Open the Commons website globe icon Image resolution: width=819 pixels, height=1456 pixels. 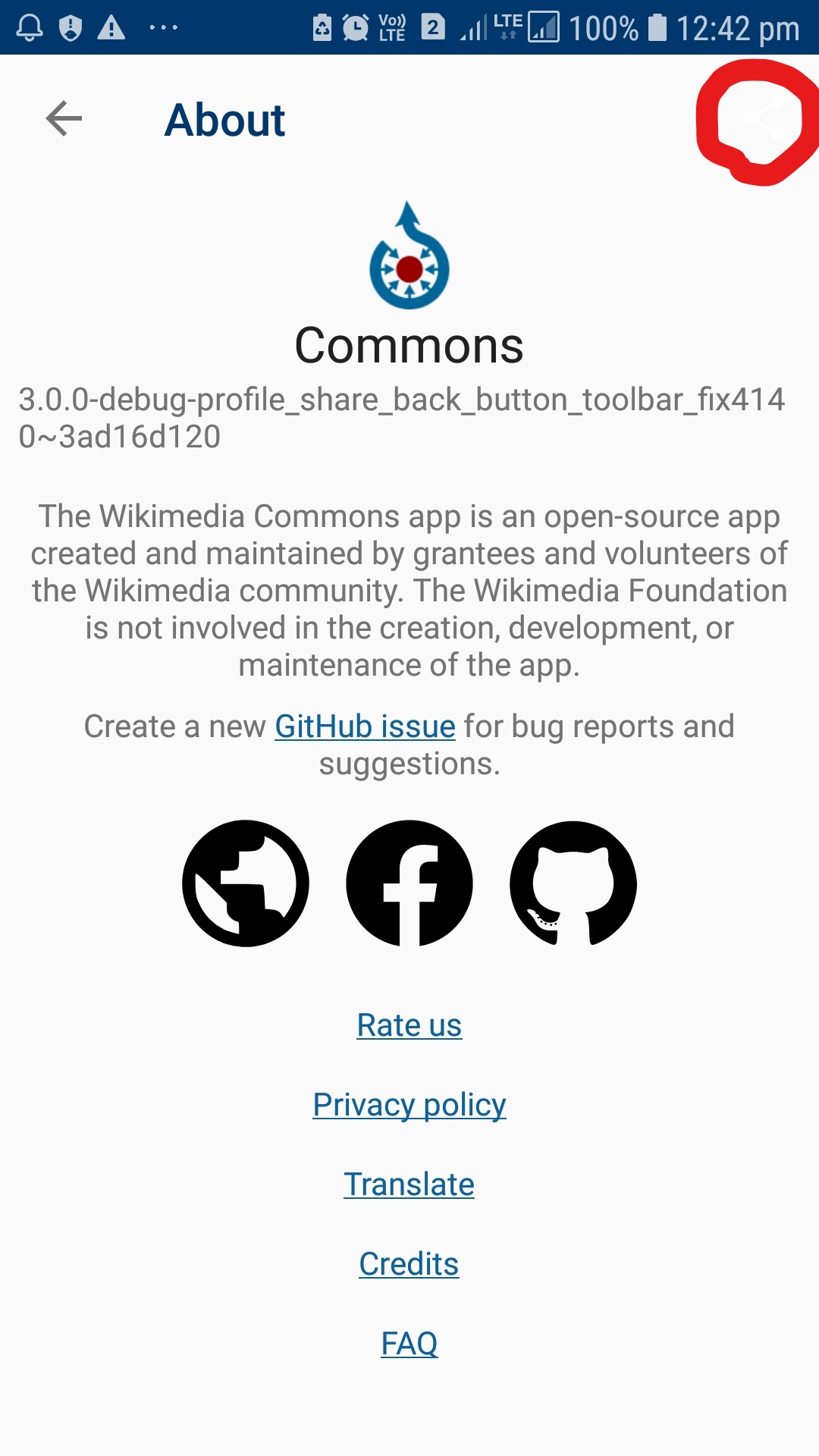[x=246, y=883]
